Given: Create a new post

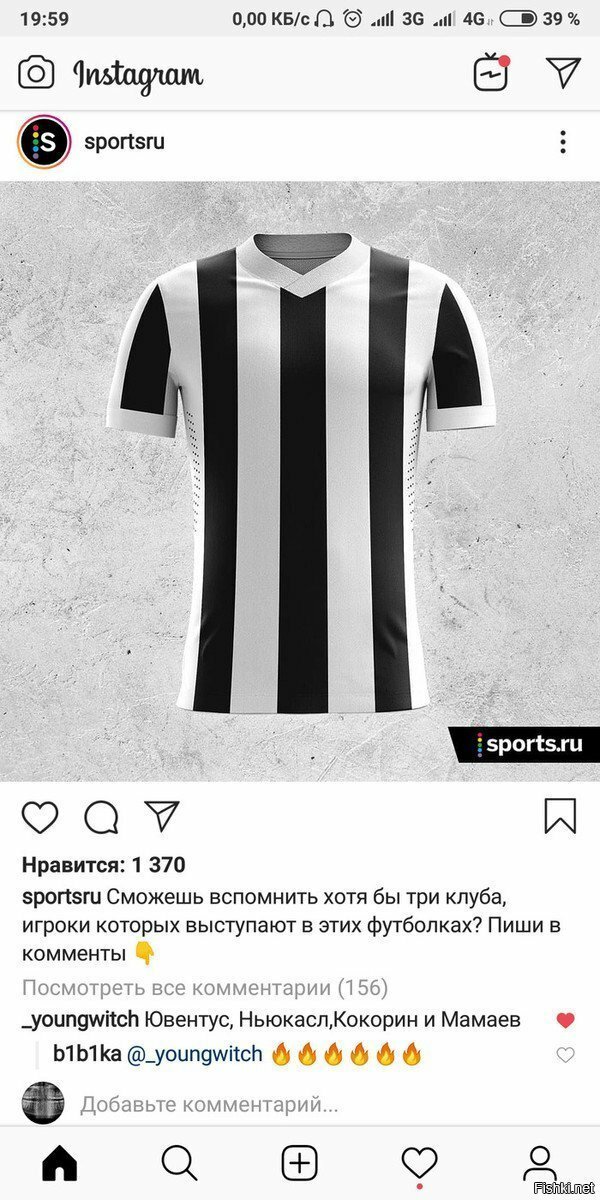Looking at the screenshot, I should (299, 1163).
